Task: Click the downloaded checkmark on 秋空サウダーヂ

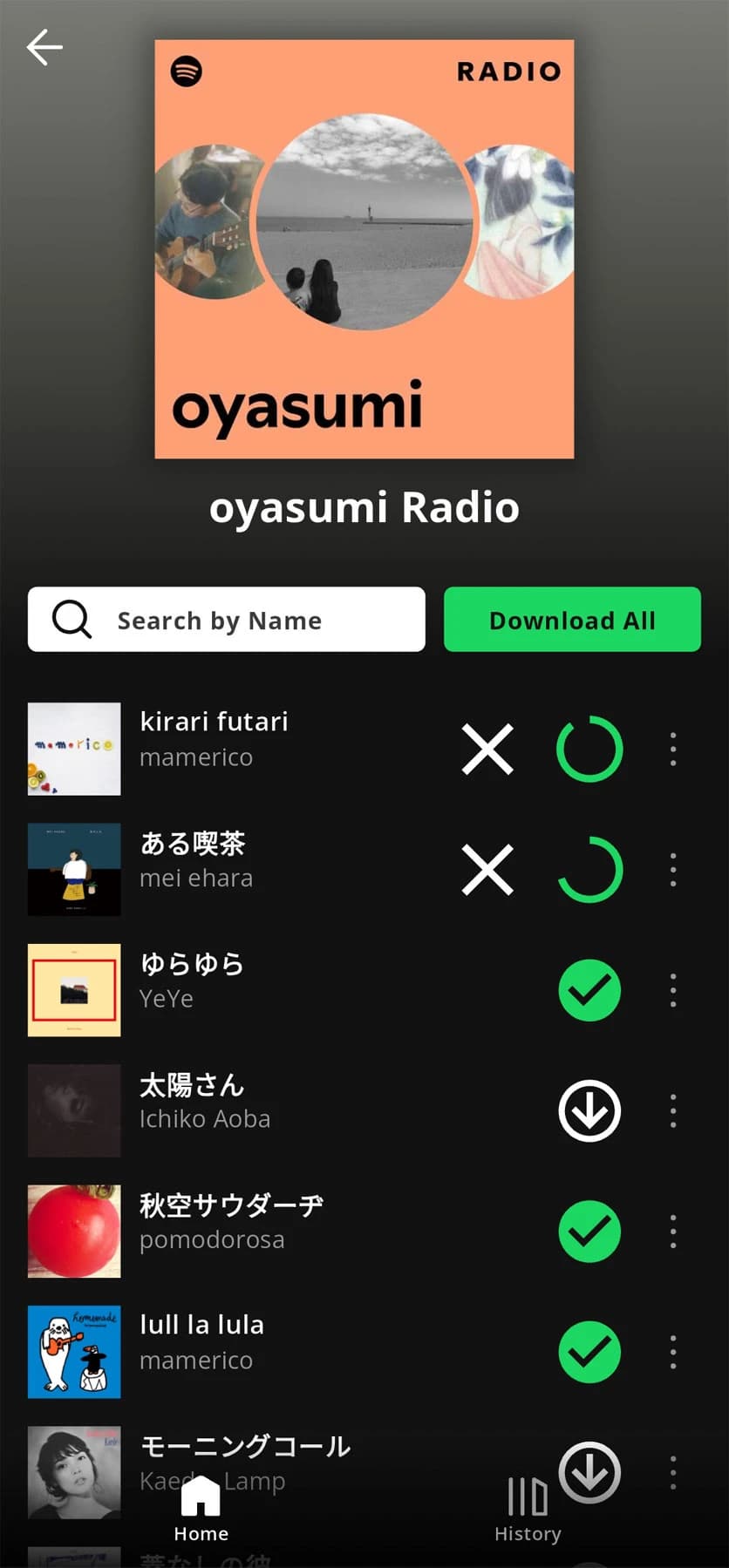Action: point(589,1231)
